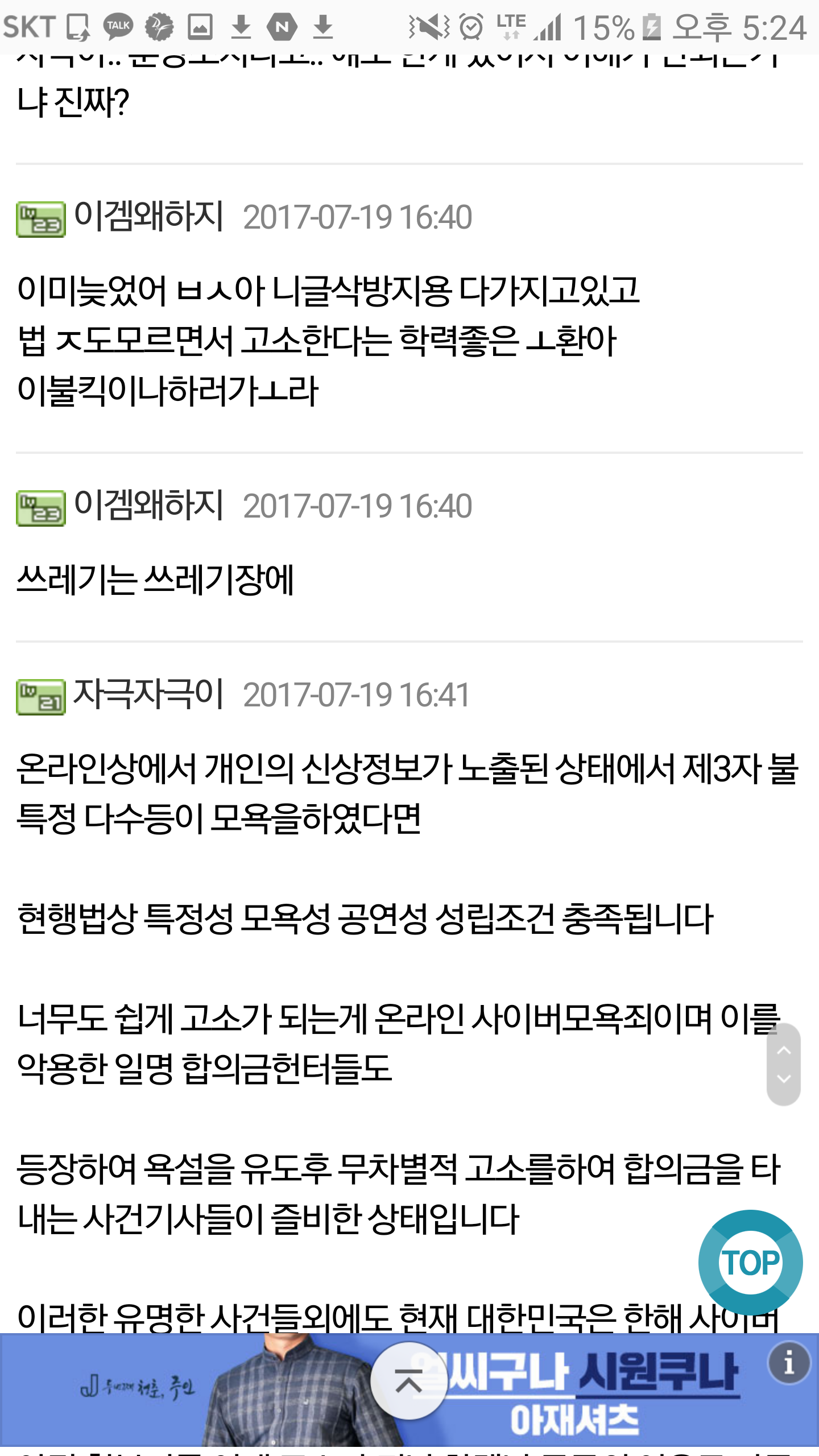Tap the TOP button to return upward
819x1456 pixels.
coord(750,1263)
